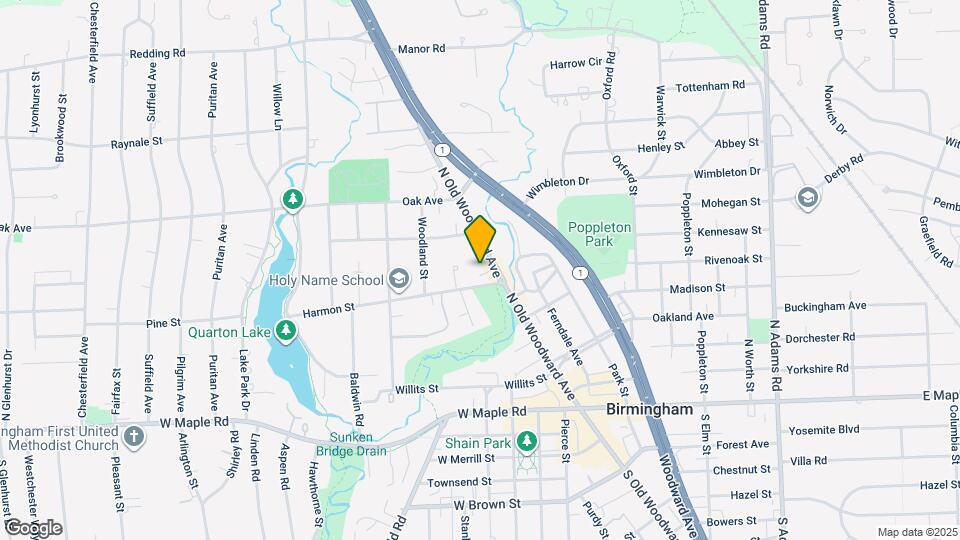Open the Holy Name School map pin

point(399,279)
